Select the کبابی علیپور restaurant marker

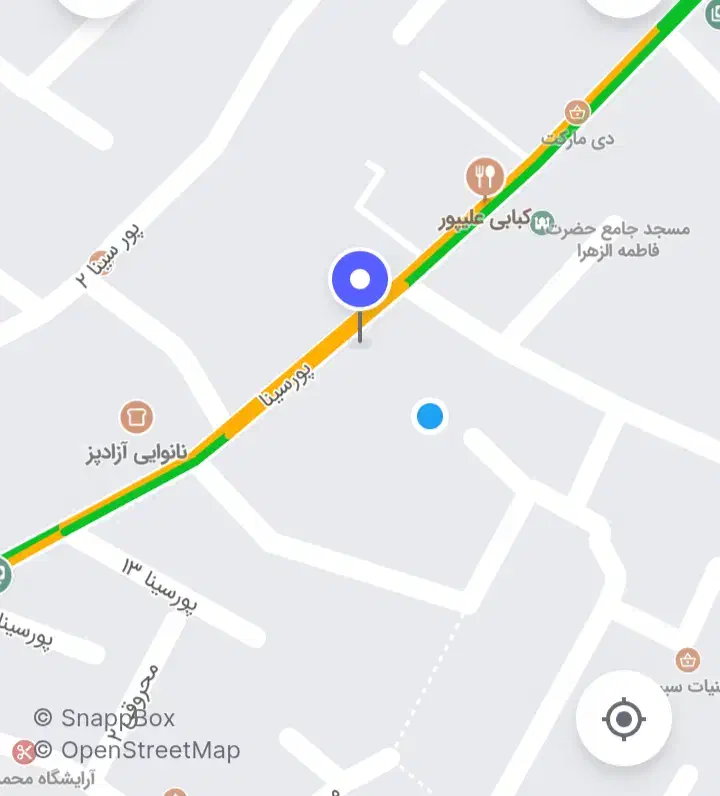485,178
